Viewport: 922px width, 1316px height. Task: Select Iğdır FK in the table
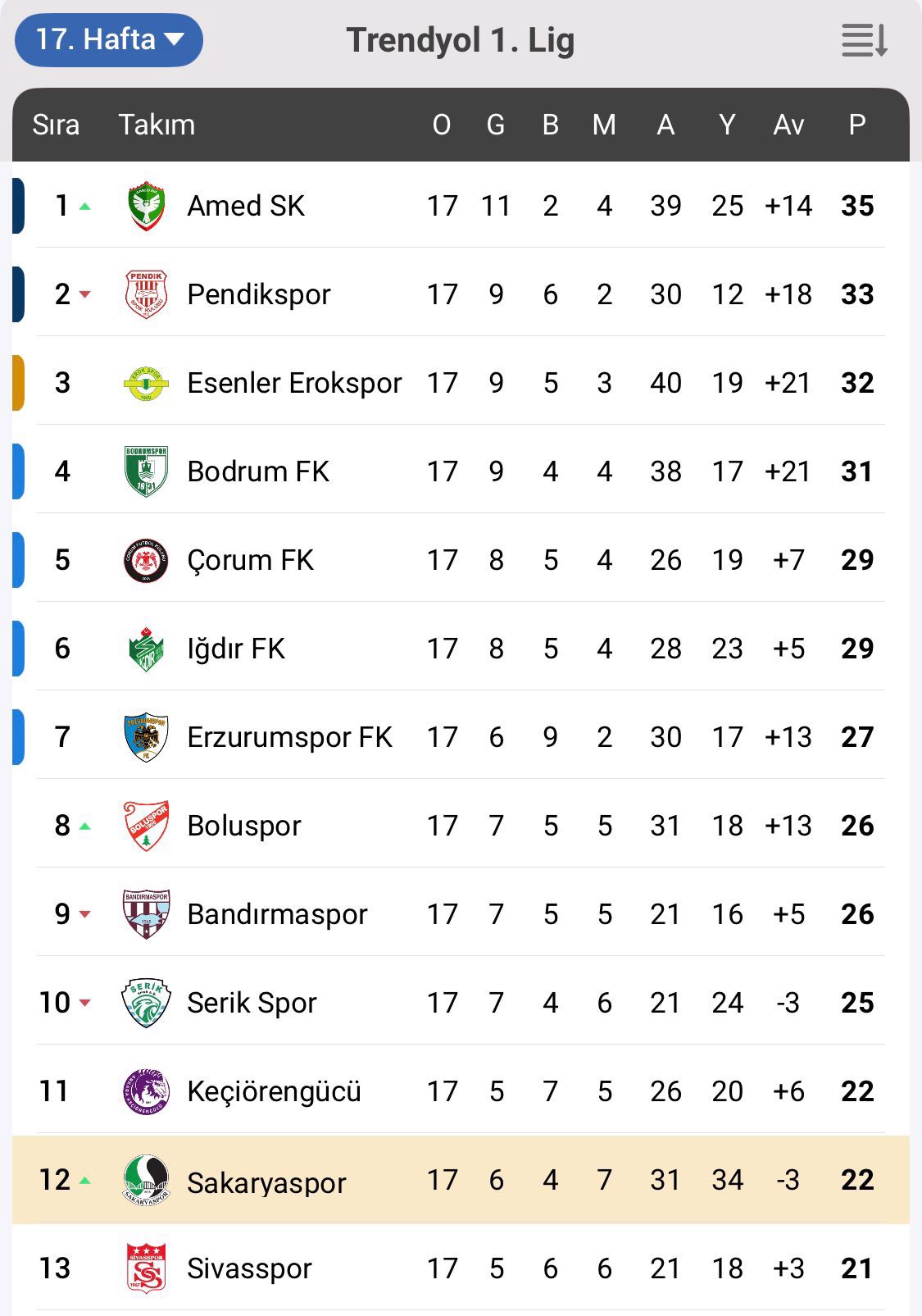click(236, 649)
